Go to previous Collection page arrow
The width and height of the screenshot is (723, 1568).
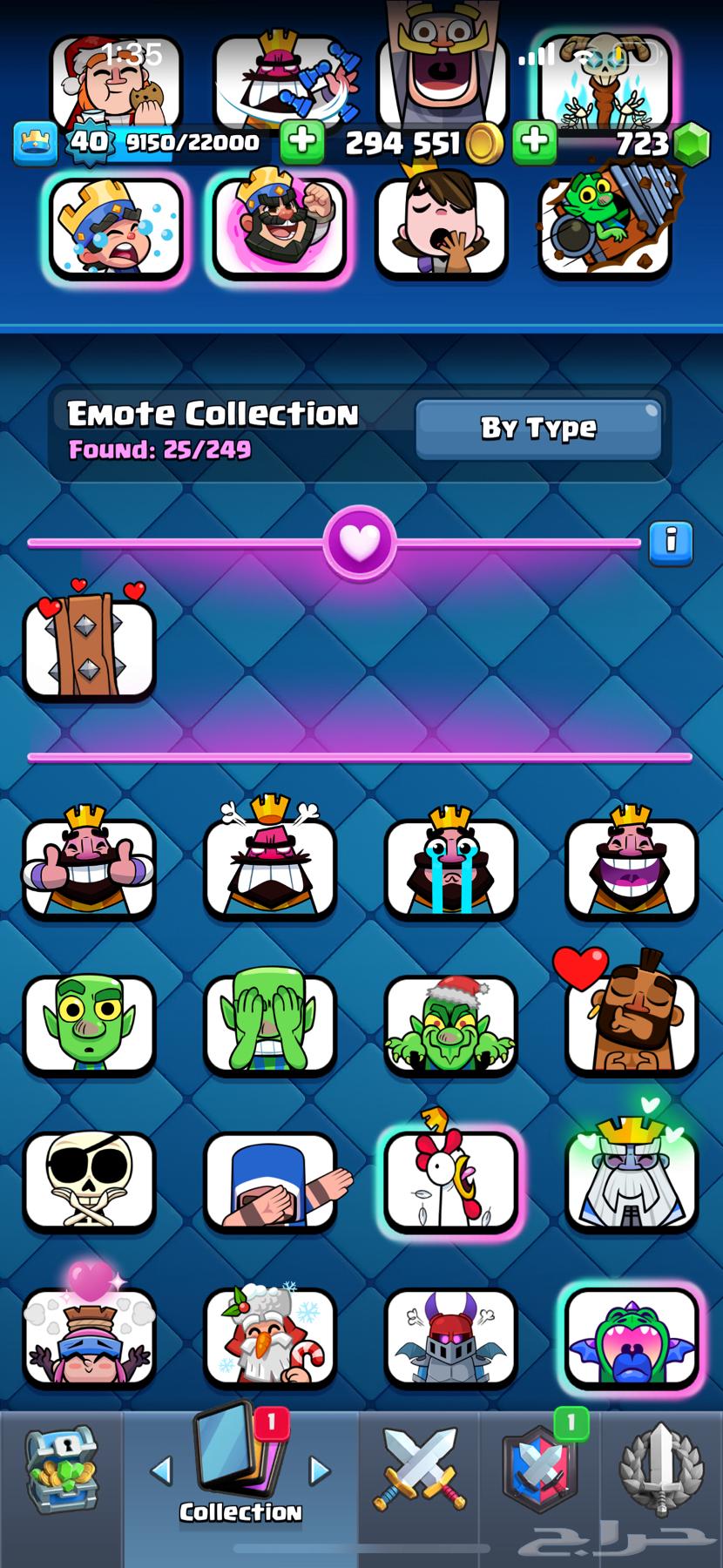161,1471
